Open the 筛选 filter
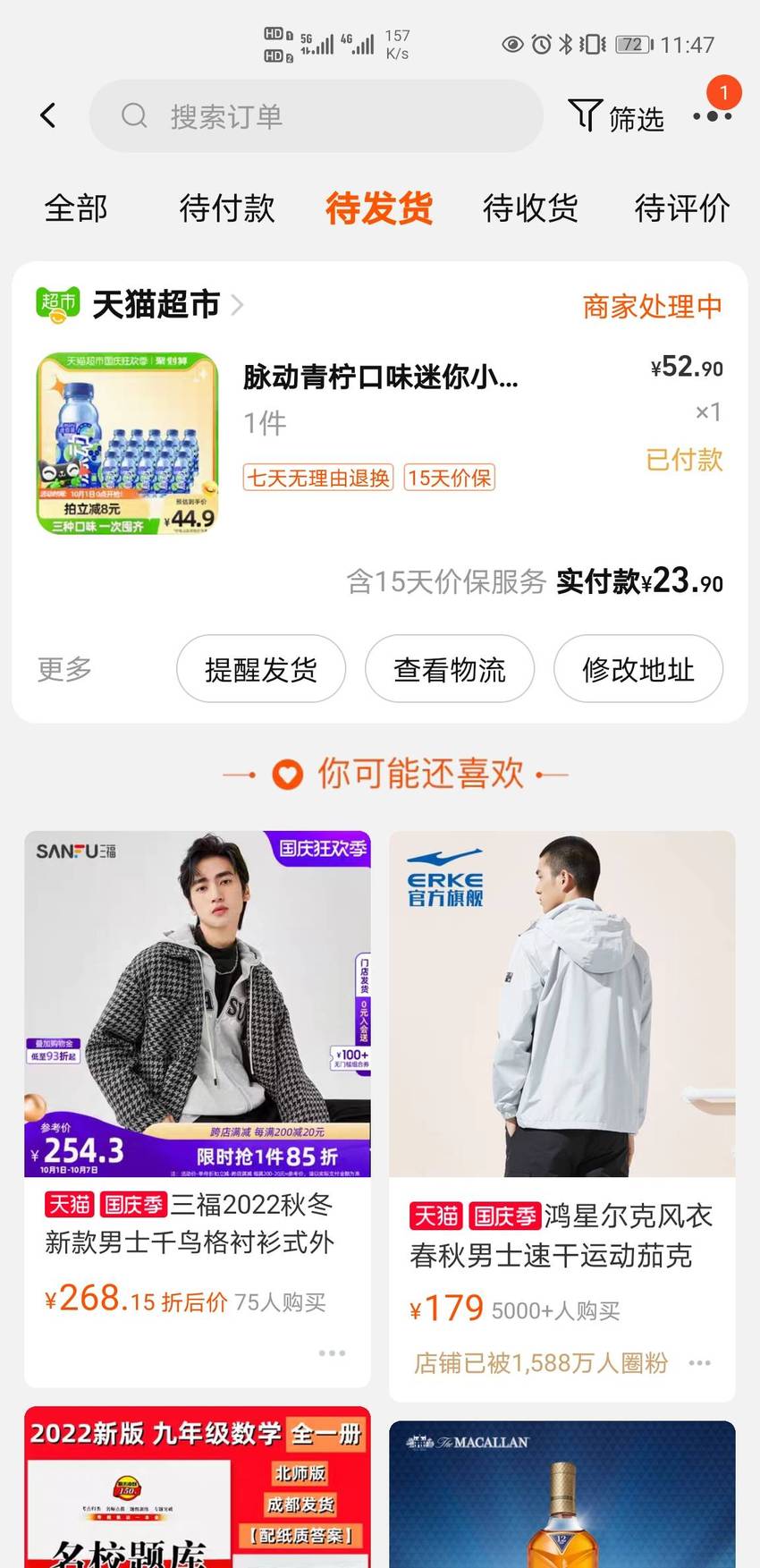 point(616,116)
